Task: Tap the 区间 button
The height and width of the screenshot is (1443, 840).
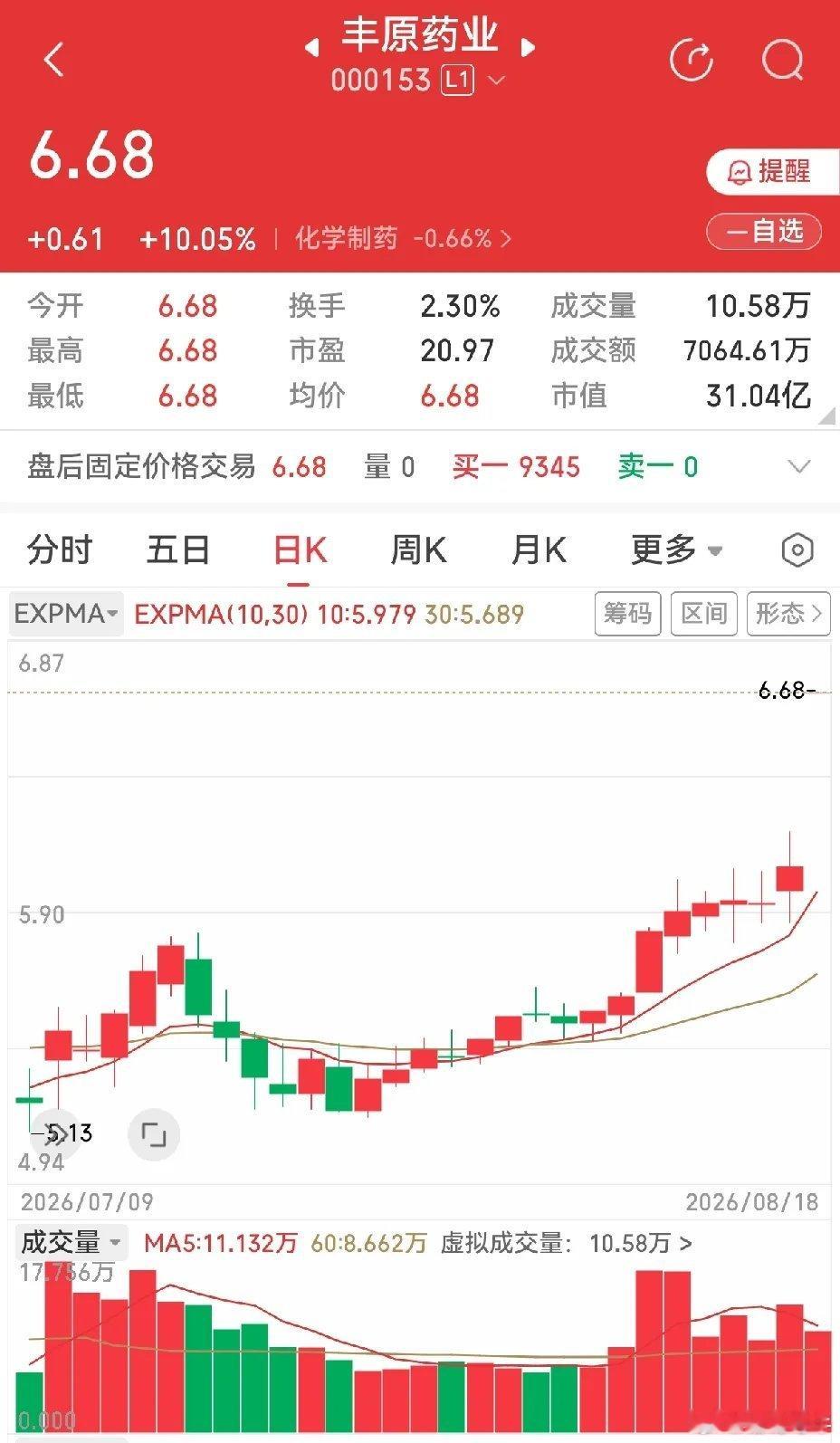Action: click(x=704, y=614)
